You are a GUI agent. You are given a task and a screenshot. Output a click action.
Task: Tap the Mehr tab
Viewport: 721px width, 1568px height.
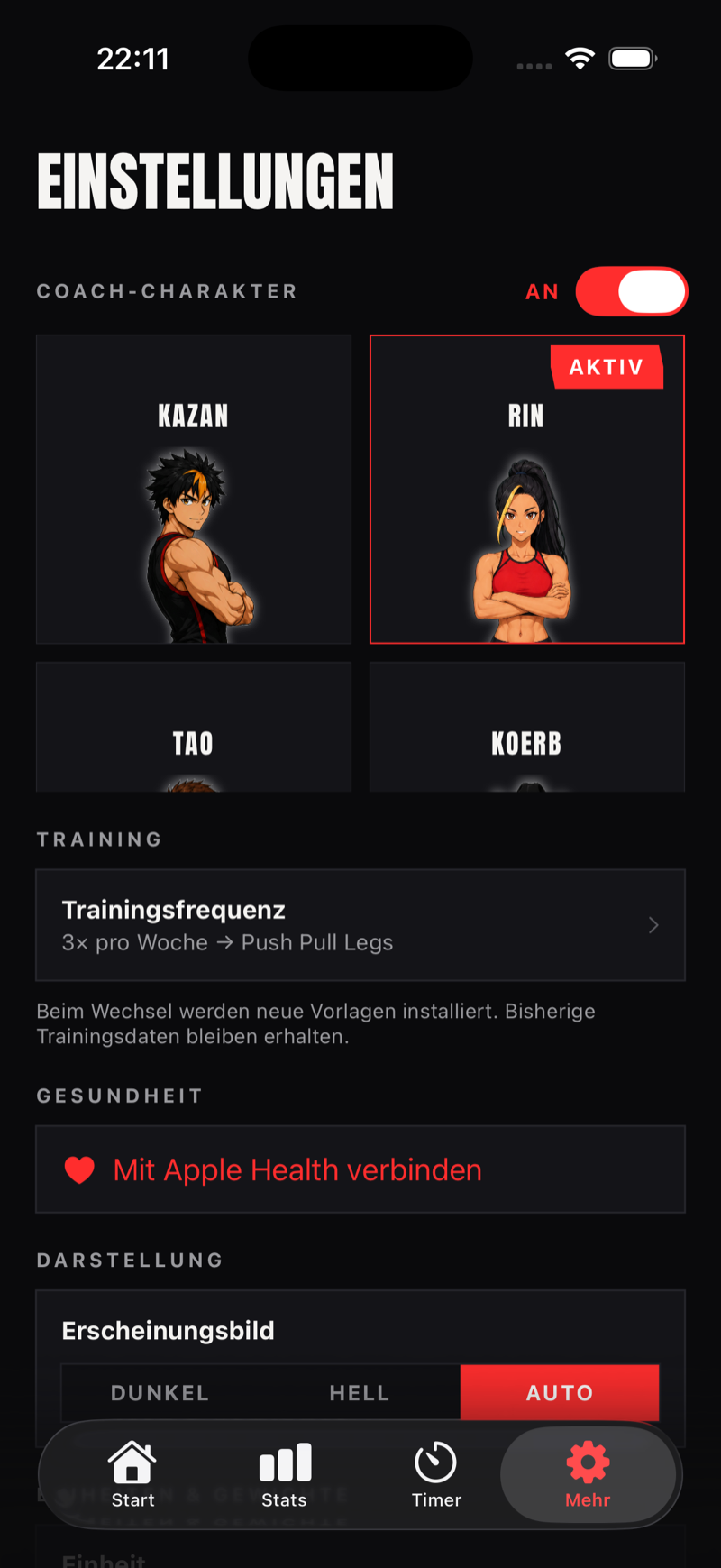(x=588, y=1475)
